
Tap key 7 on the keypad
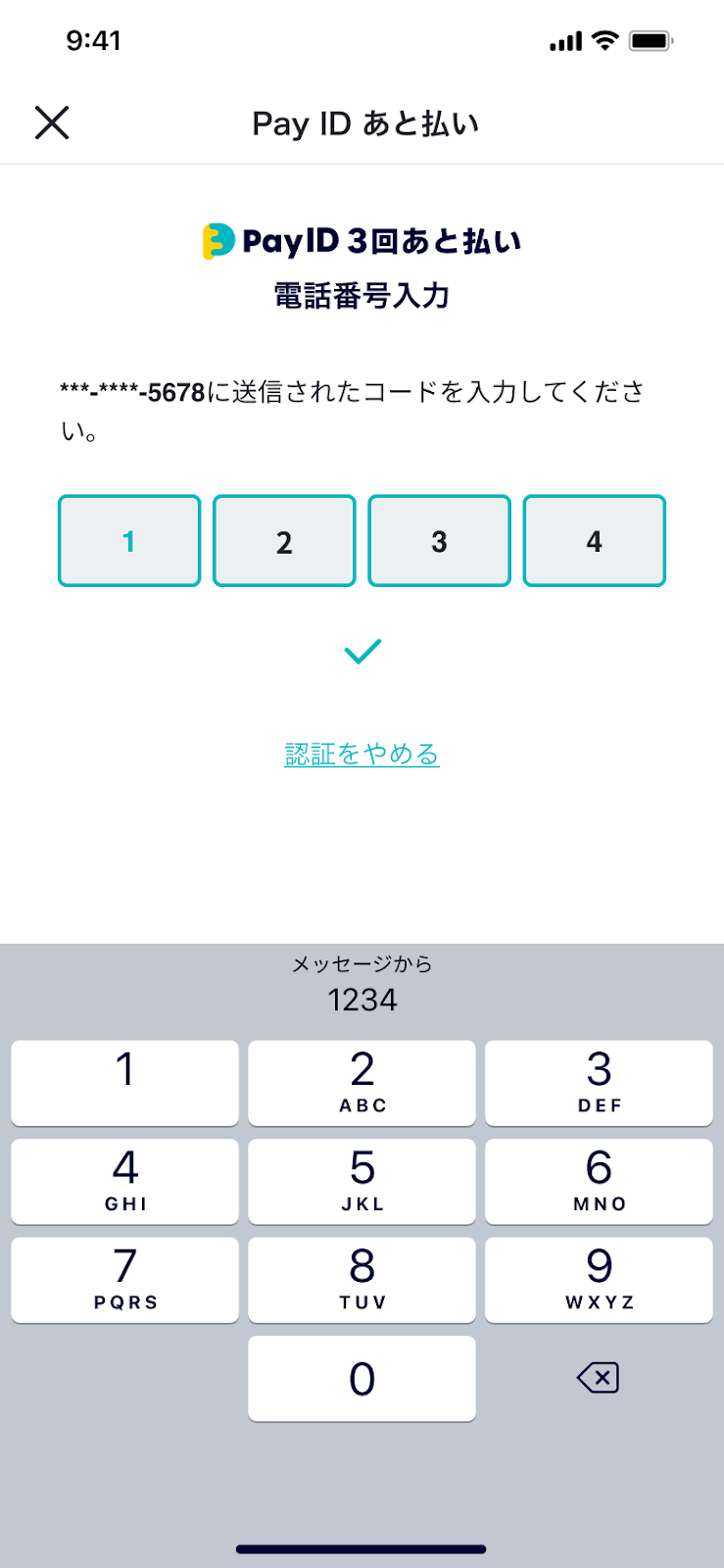[124, 1280]
